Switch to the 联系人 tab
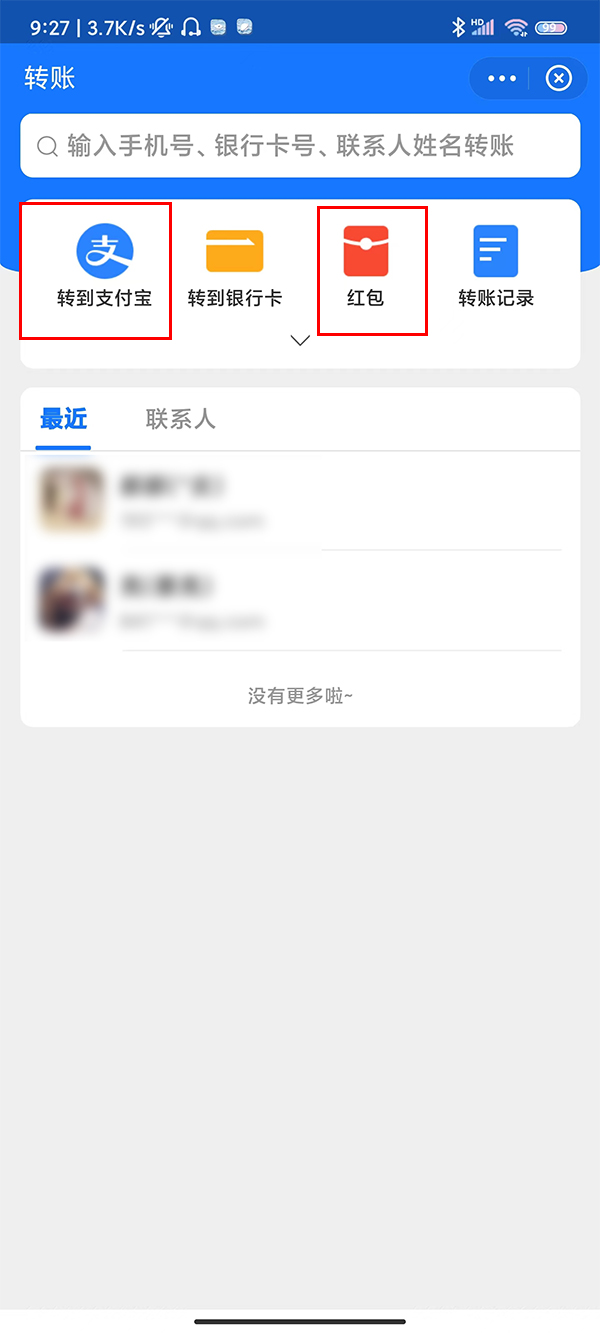Viewport: 600px width, 1333px height. 180,419
